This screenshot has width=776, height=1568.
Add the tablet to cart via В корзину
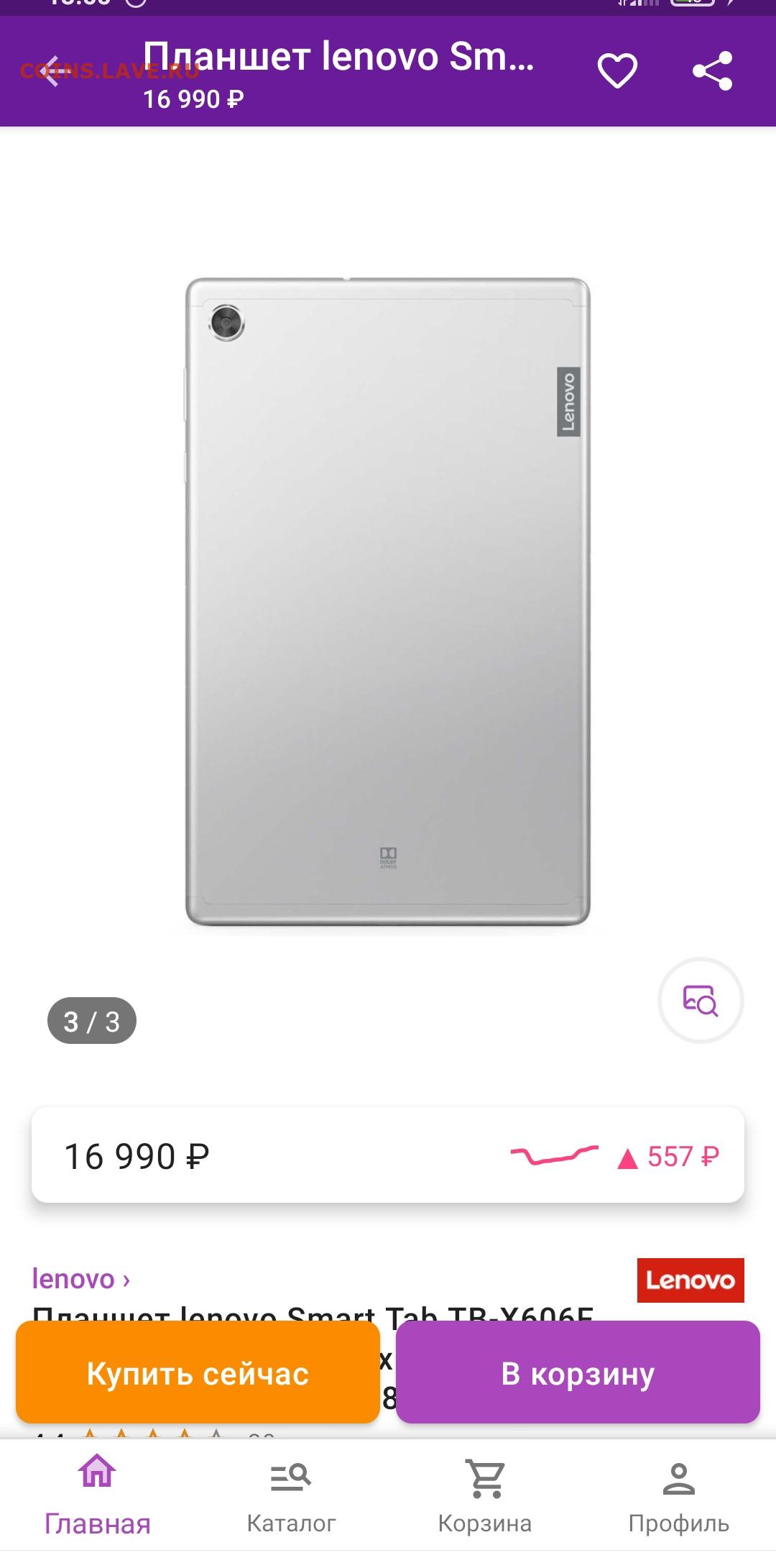(x=578, y=1374)
